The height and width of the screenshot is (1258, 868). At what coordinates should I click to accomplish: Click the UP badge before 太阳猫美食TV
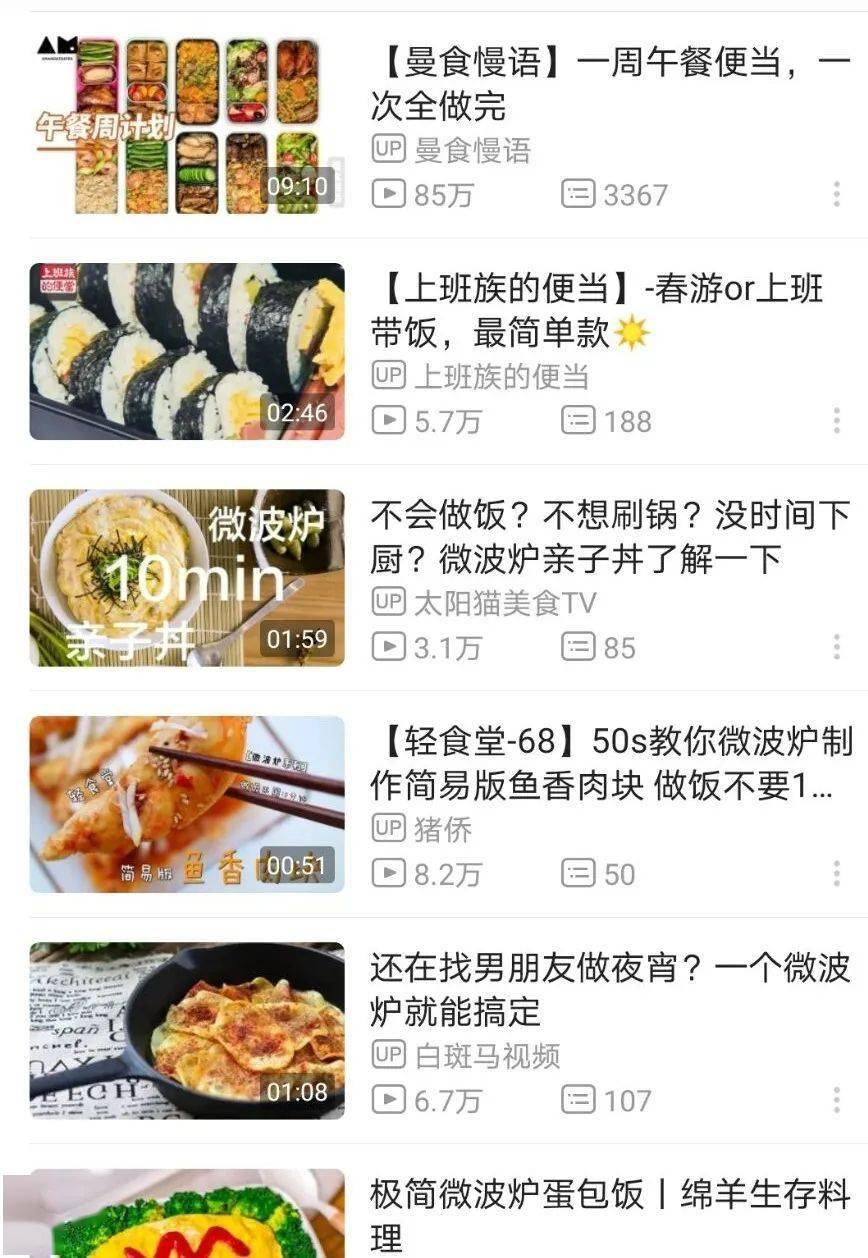389,603
